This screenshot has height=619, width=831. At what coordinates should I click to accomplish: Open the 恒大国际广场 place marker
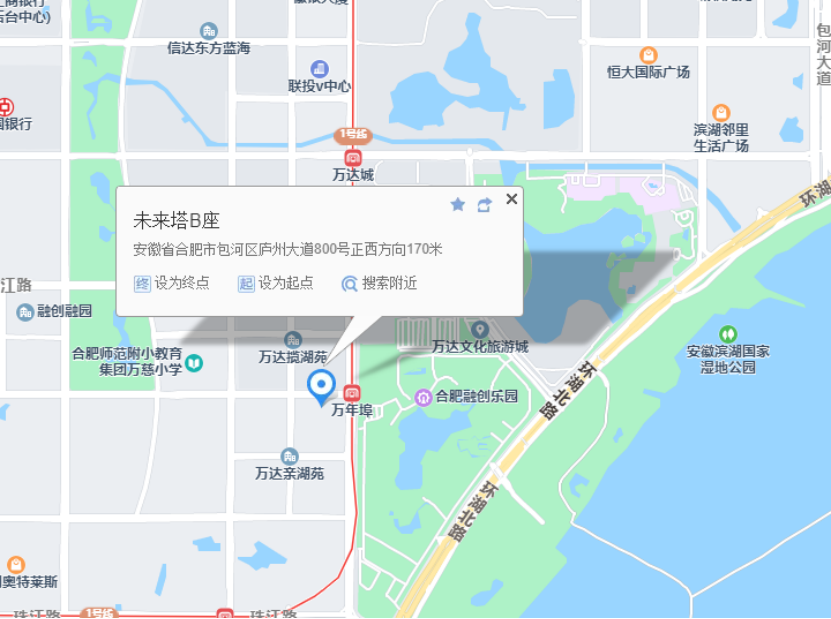[649, 55]
